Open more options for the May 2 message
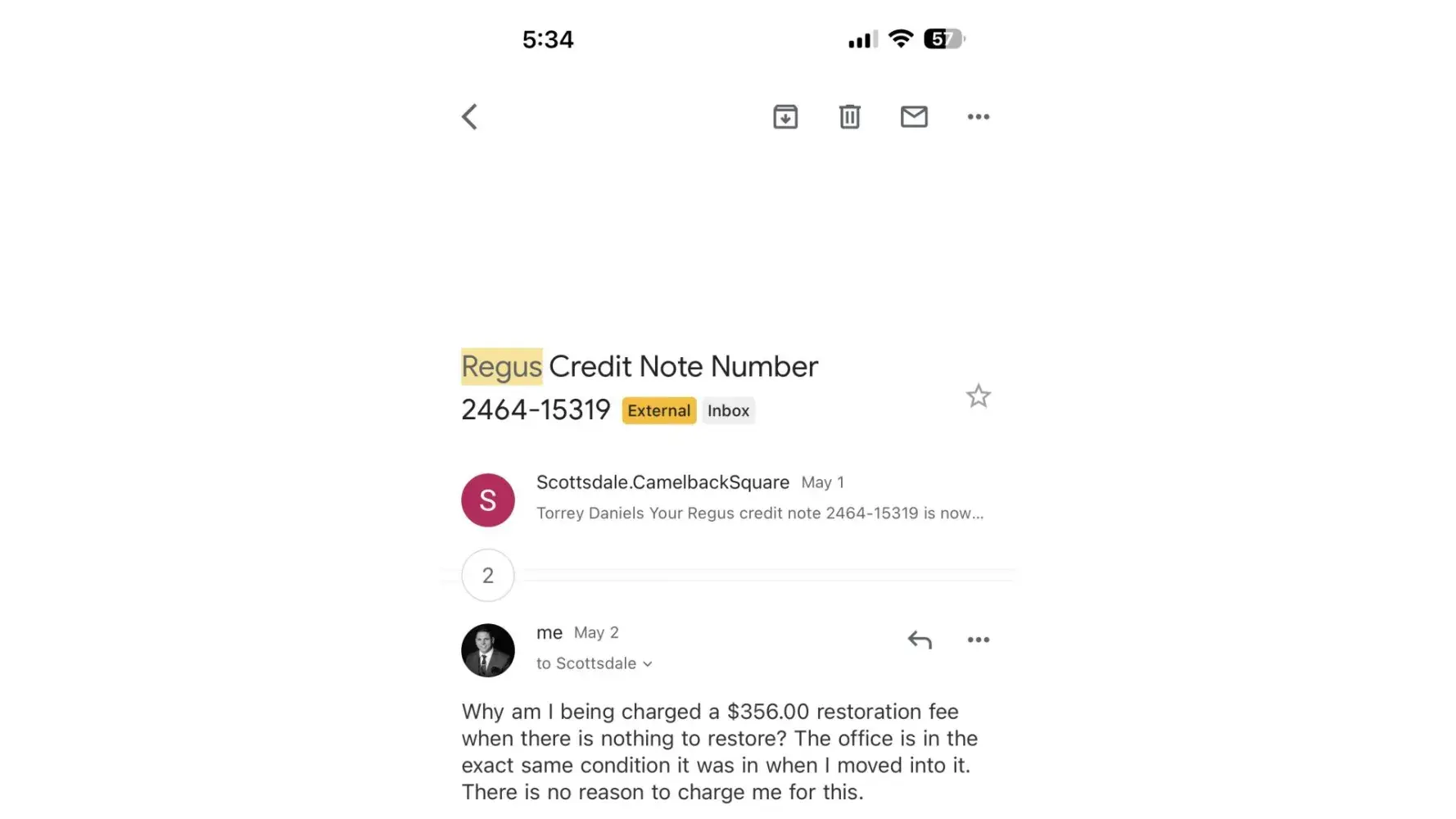 pos(978,640)
